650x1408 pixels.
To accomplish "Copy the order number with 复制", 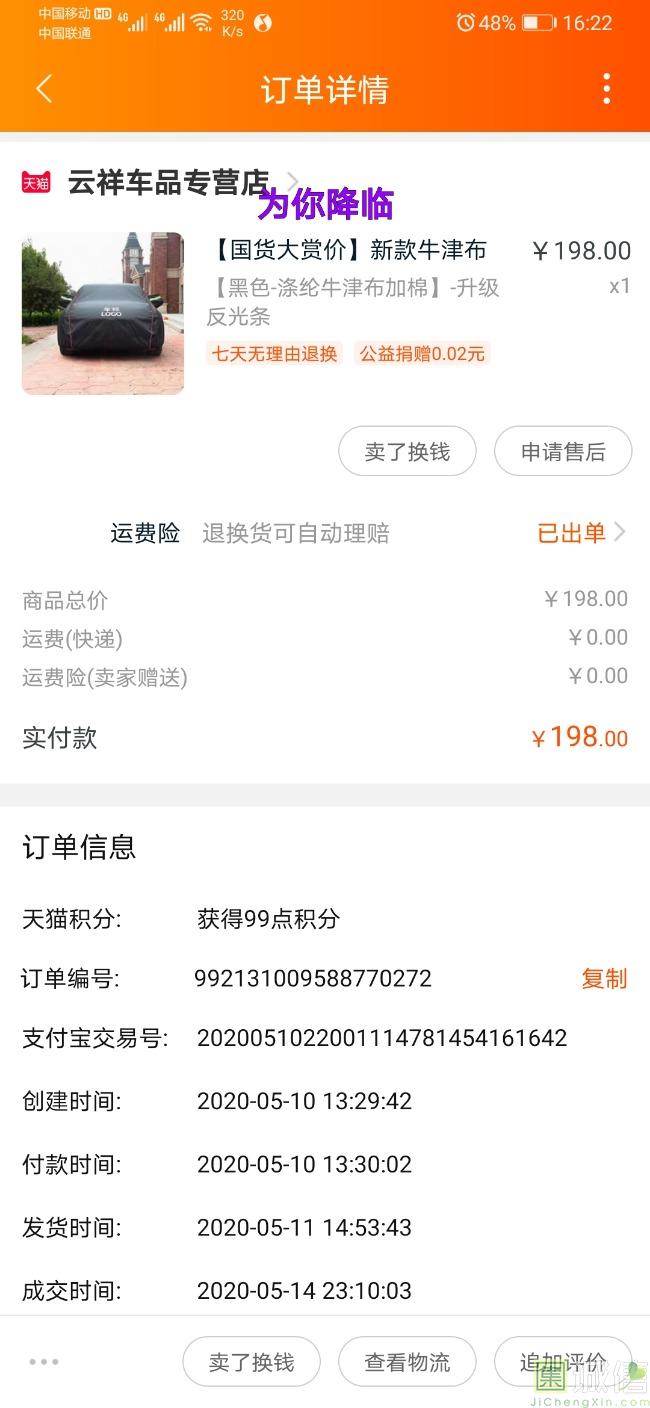I will pyautogui.click(x=604, y=978).
